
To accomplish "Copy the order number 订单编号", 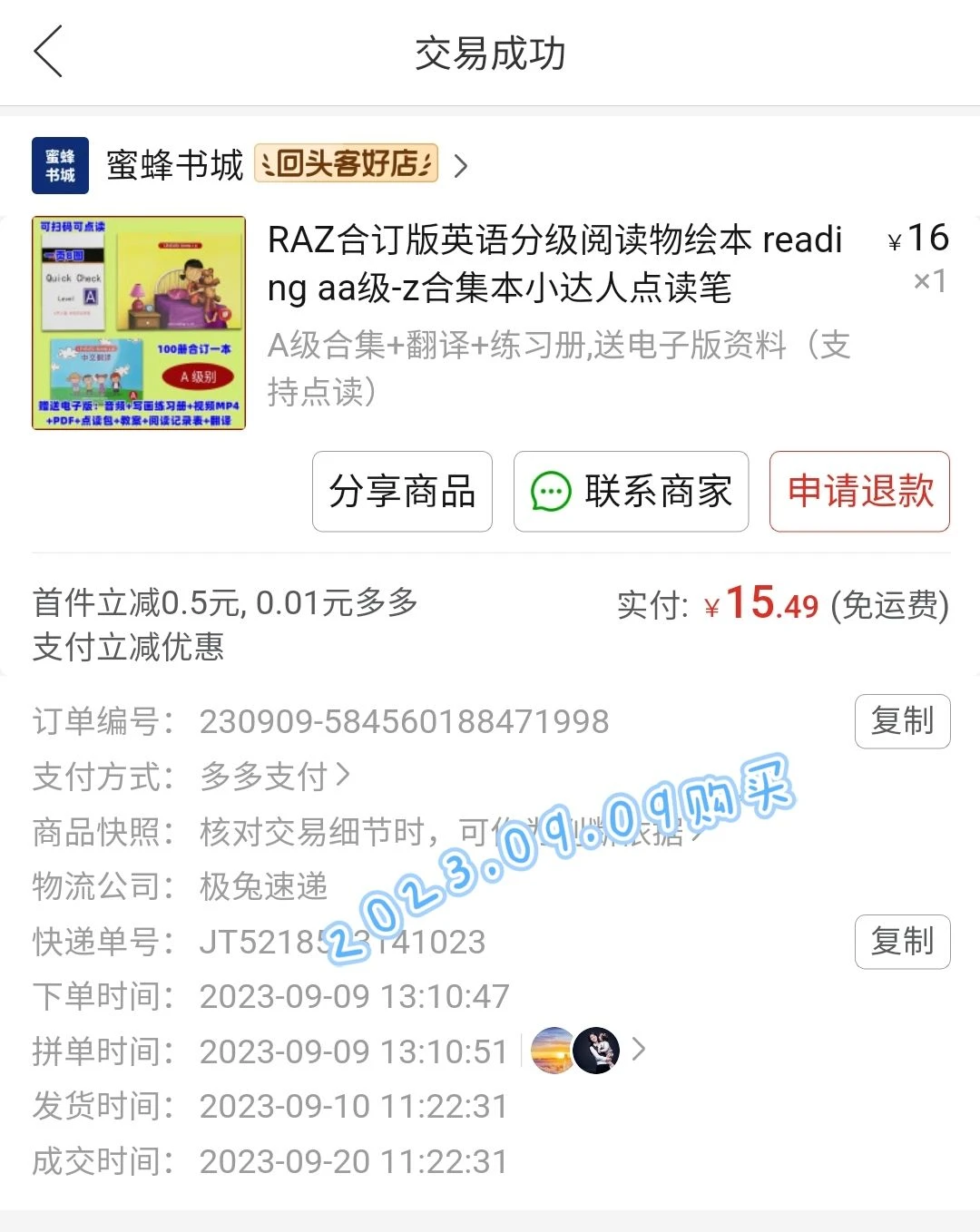I will [x=901, y=721].
